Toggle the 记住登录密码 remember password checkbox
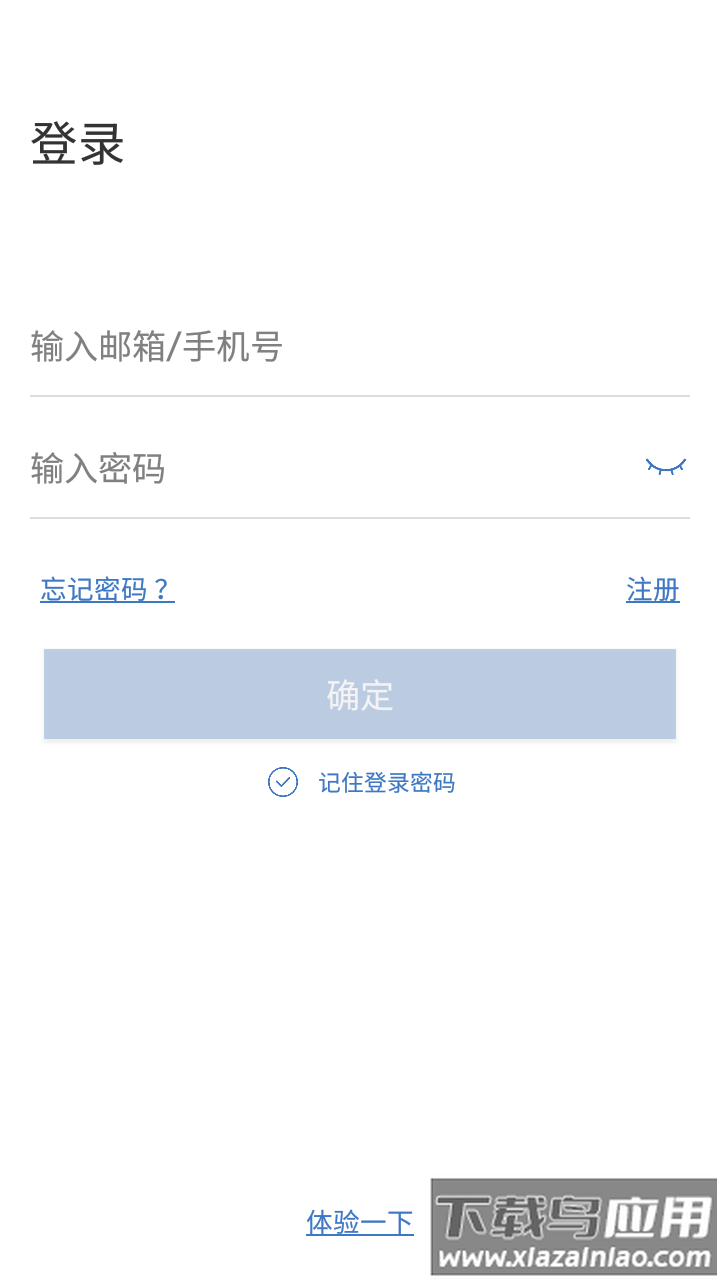 [283, 782]
